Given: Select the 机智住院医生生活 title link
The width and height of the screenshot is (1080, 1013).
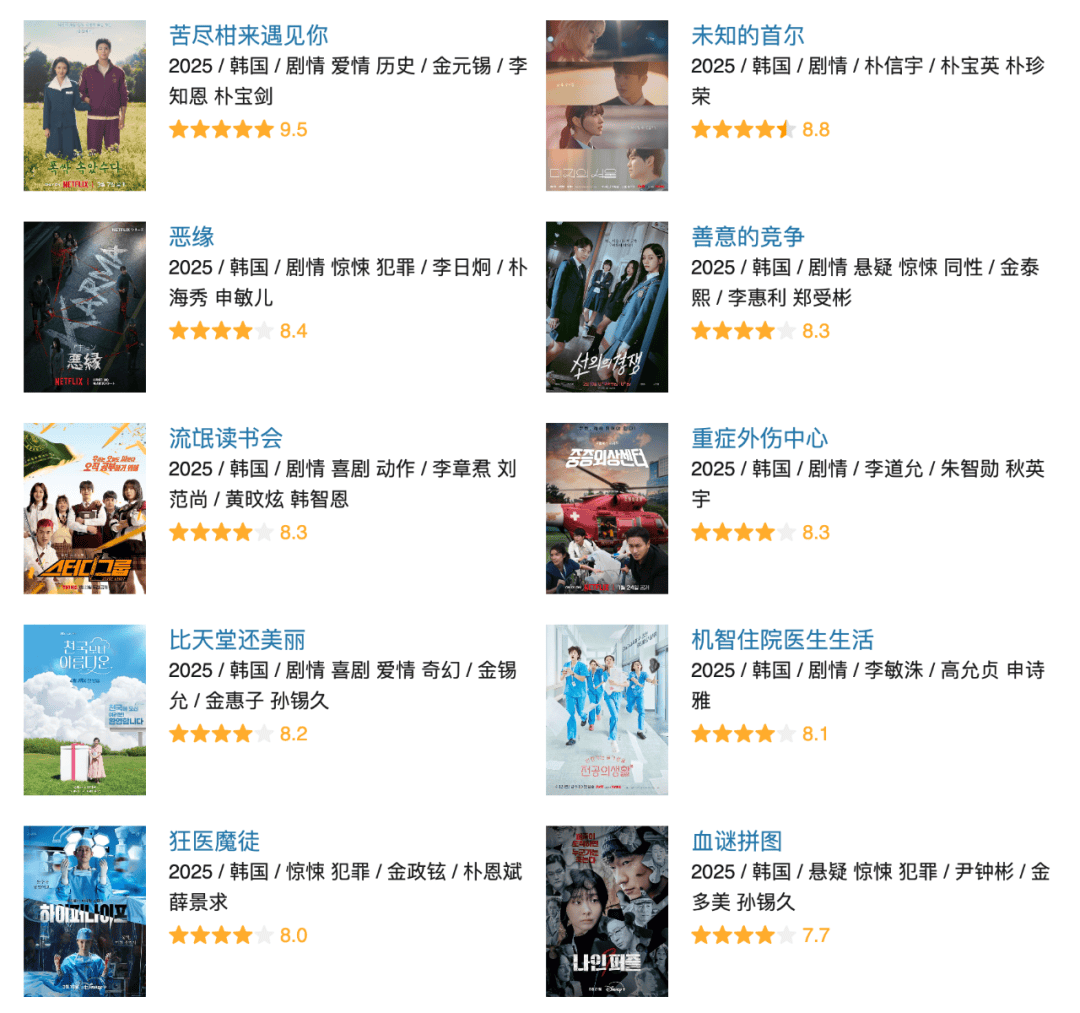Looking at the screenshot, I should click(782, 640).
